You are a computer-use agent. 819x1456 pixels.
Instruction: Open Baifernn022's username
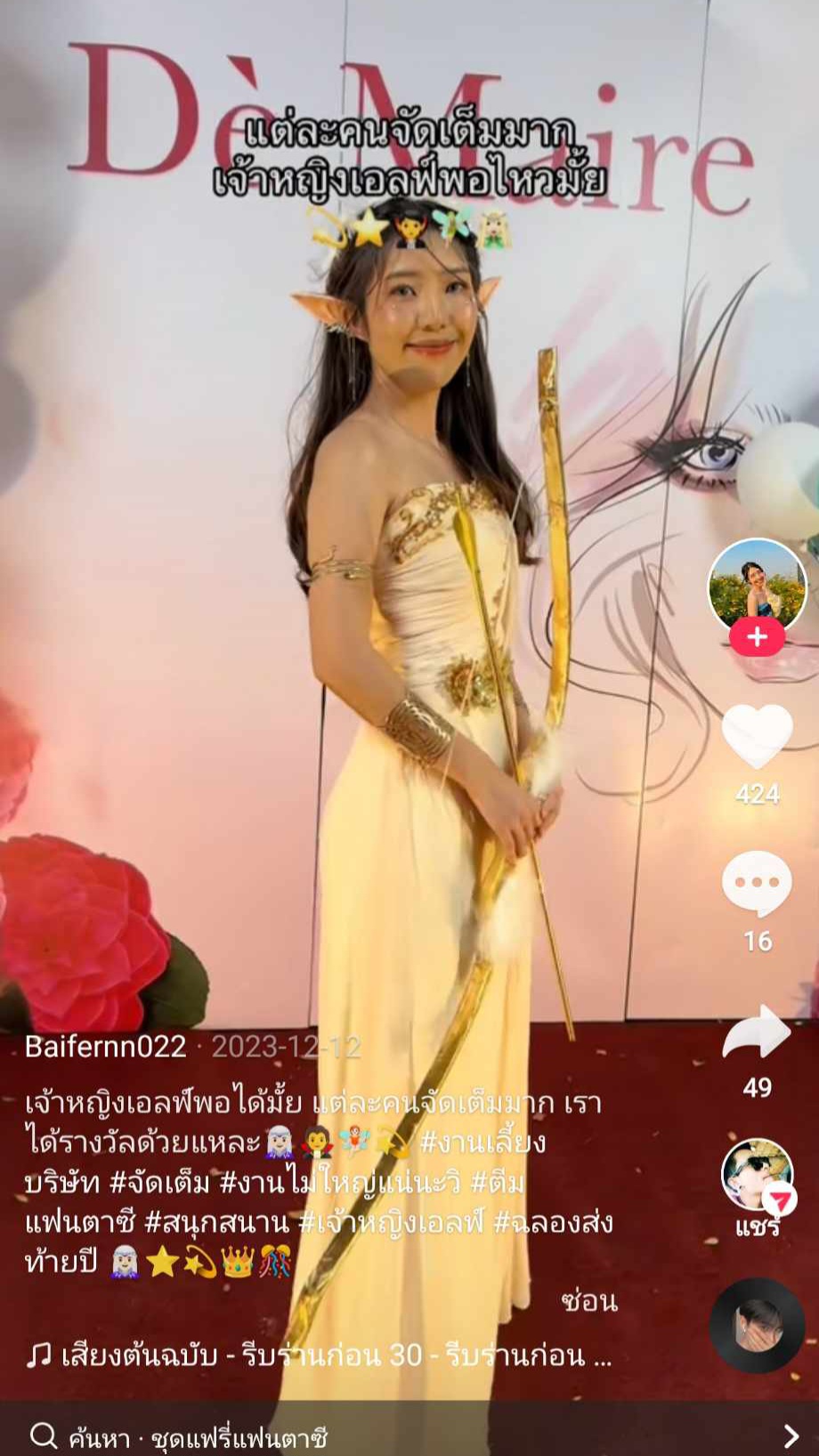[x=106, y=1047]
